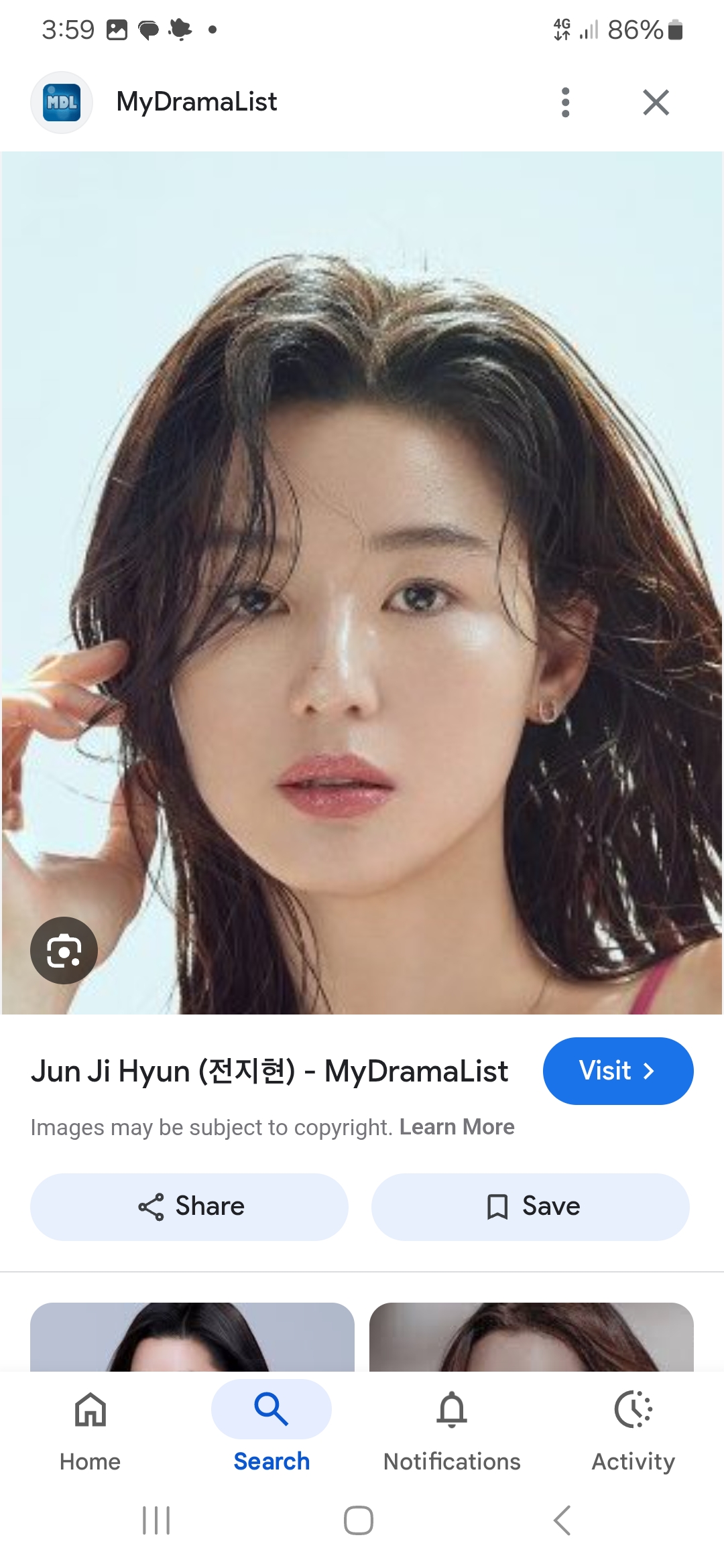724x1568 pixels.
Task: Tap the MyDramaList source header
Action: (196, 103)
